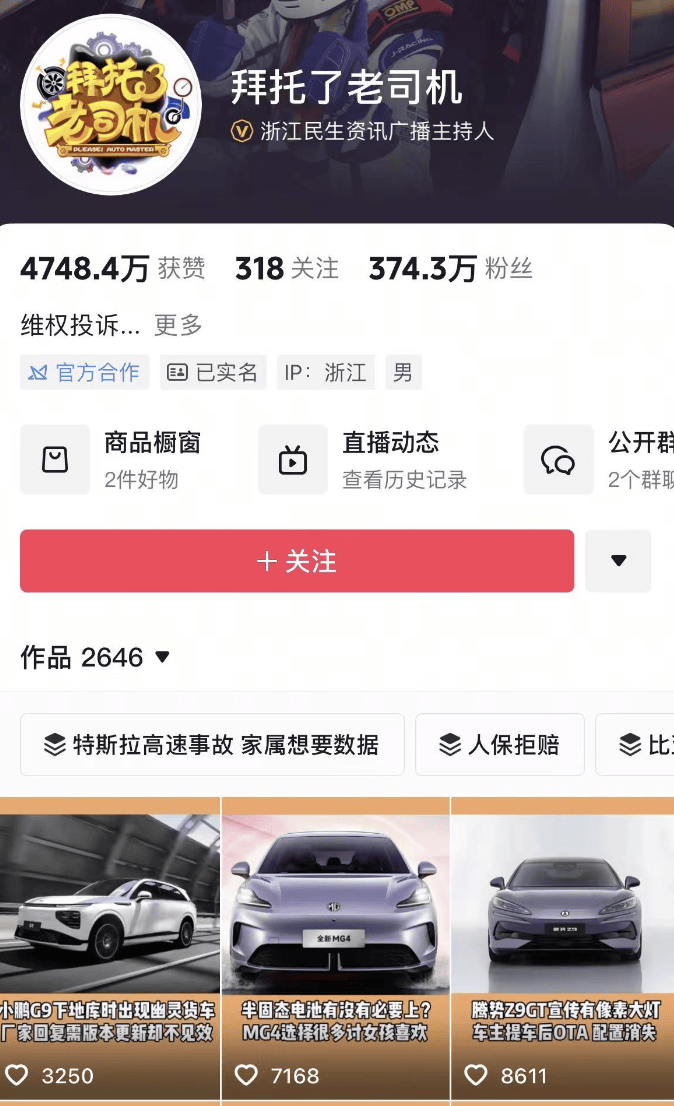Viewport: 674px width, 1106px height.
Task: Play the 小鹏G9 video with 3250 likes
Action: (109, 948)
